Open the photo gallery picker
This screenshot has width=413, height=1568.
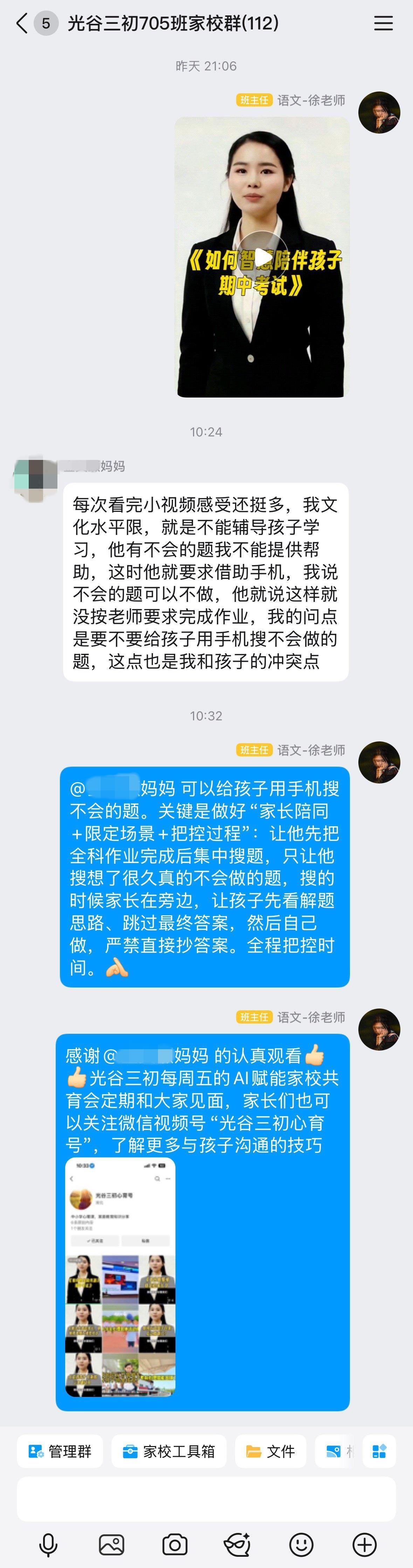pos(111,1545)
